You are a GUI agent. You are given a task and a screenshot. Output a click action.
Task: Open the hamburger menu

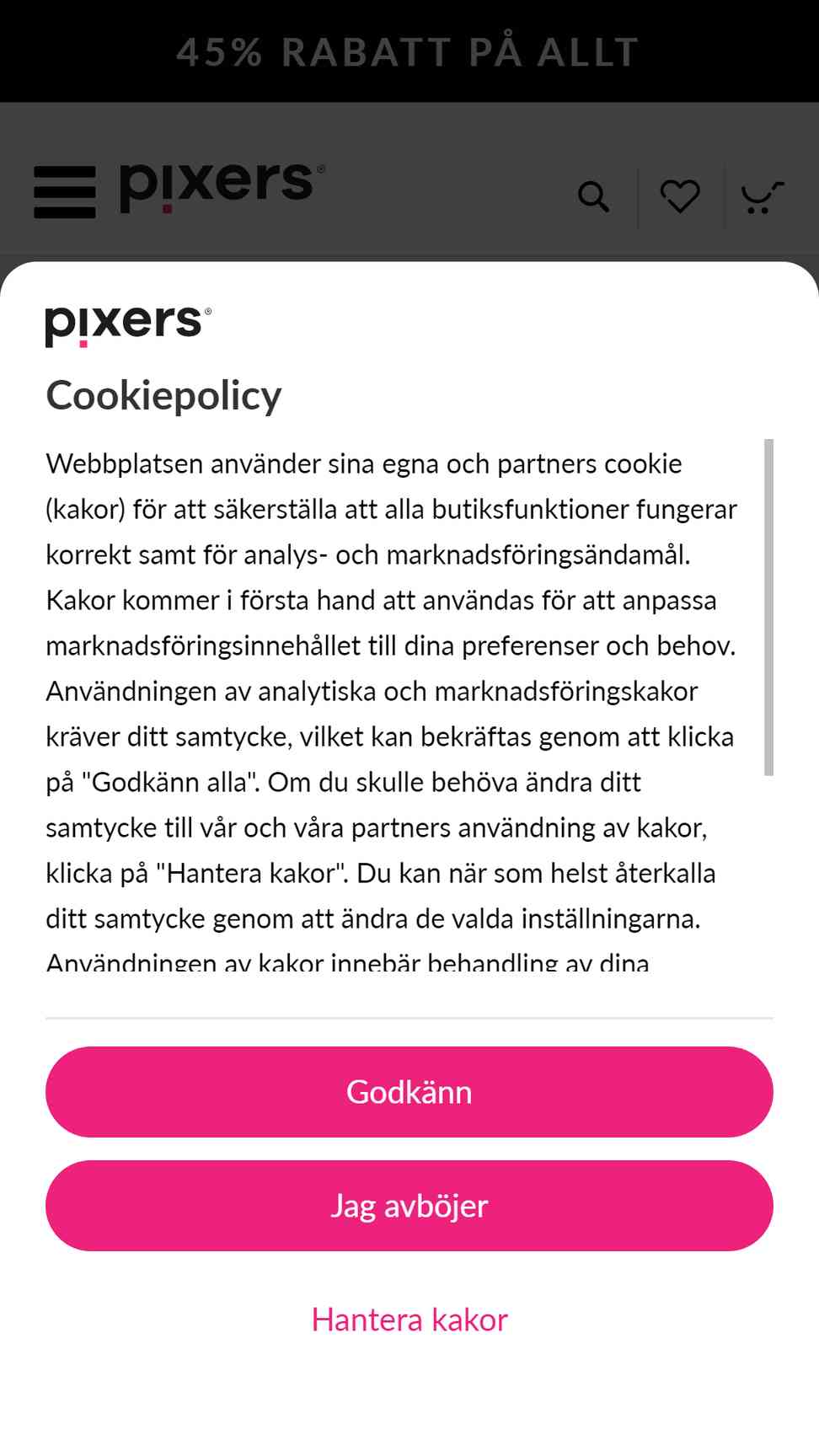pyautogui.click(x=64, y=192)
